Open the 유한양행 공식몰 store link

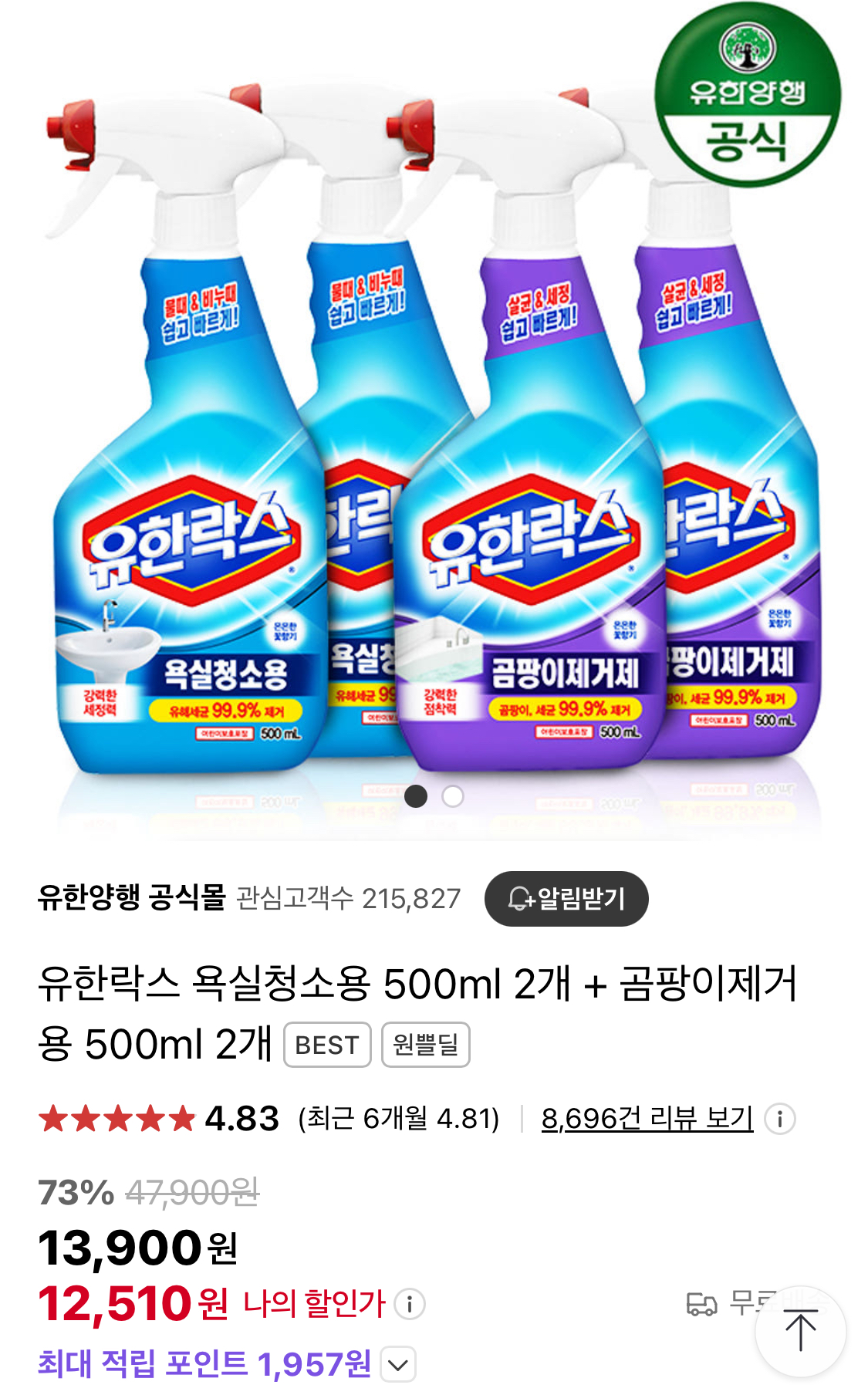131,897
